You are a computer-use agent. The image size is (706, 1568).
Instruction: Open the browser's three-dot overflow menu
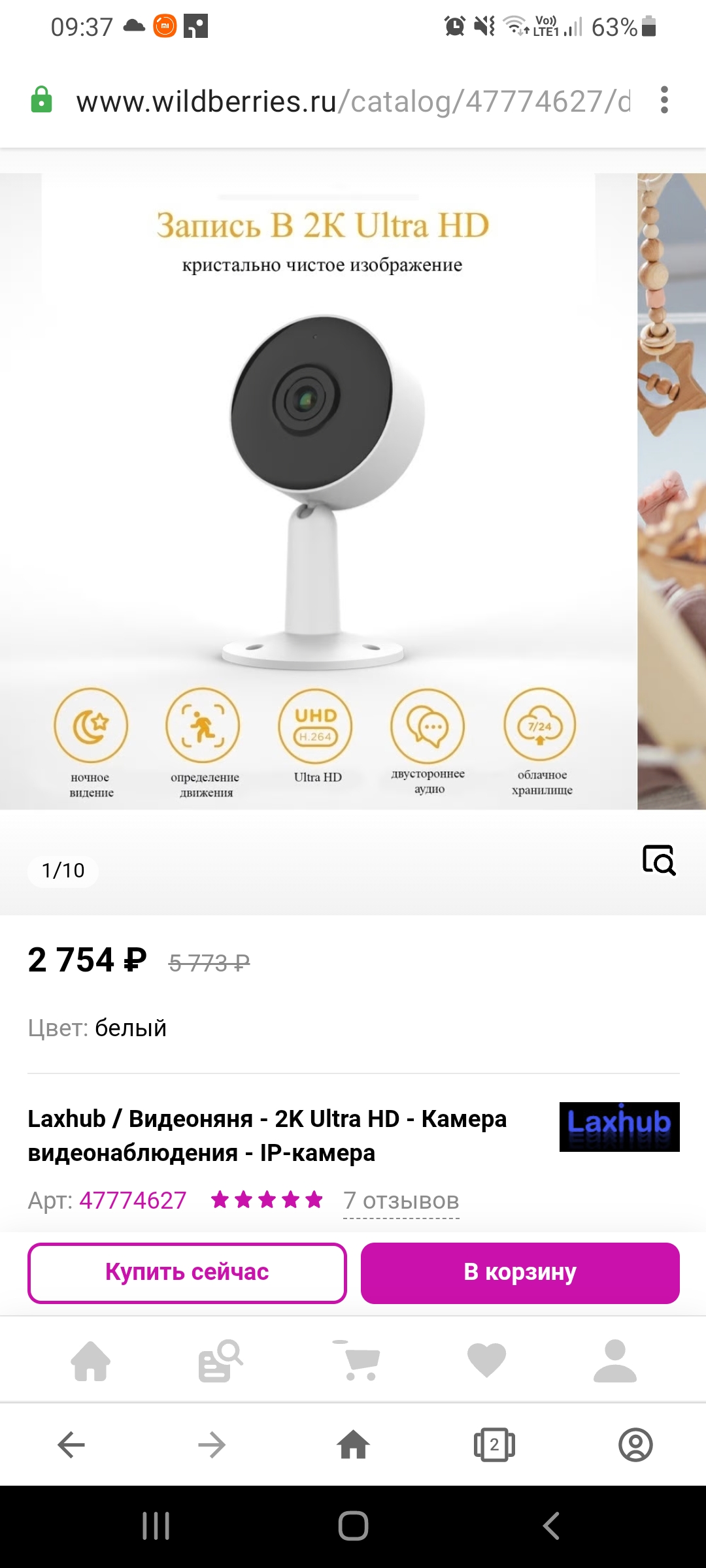coord(664,100)
